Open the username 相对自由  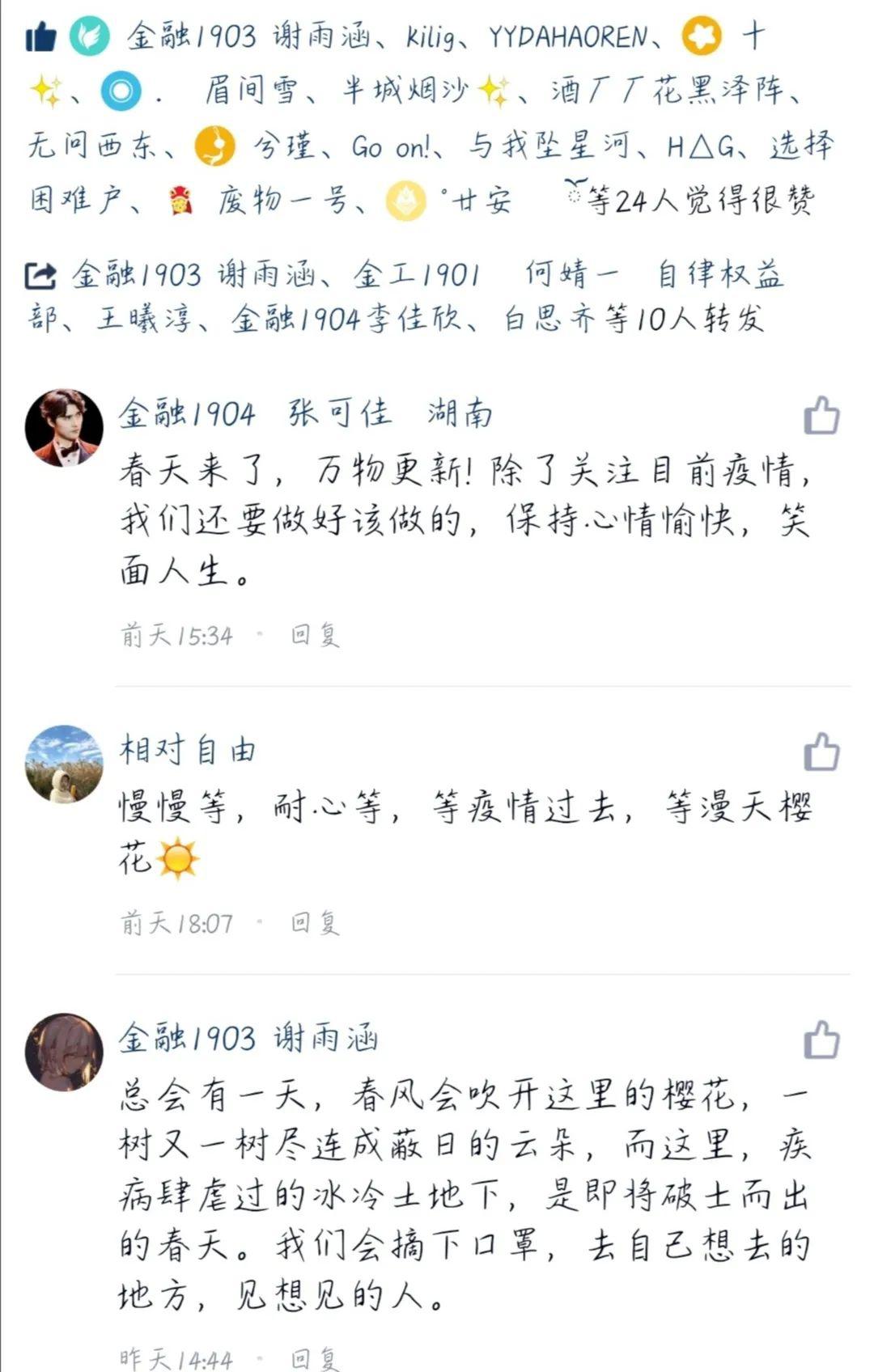pyautogui.click(x=188, y=751)
